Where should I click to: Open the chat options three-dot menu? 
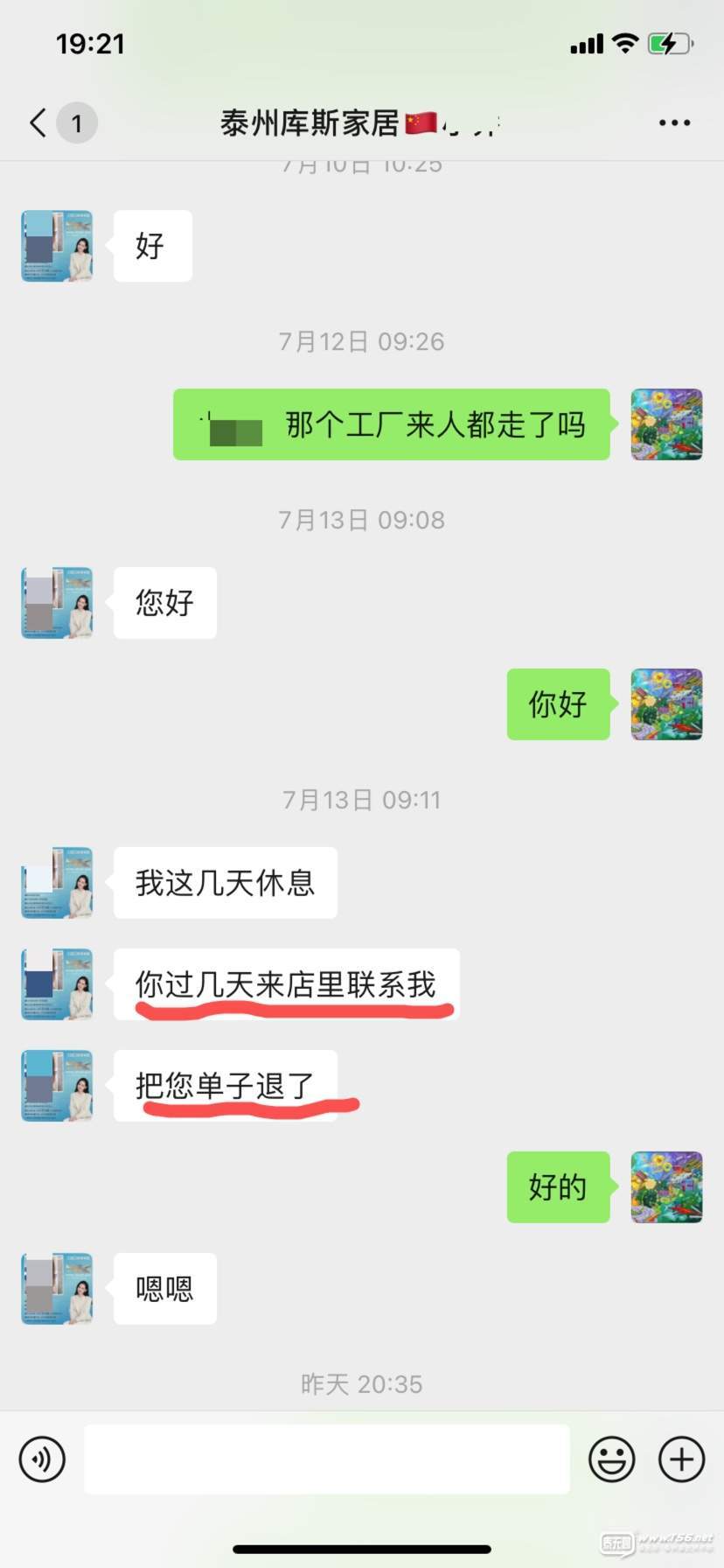pyautogui.click(x=674, y=123)
